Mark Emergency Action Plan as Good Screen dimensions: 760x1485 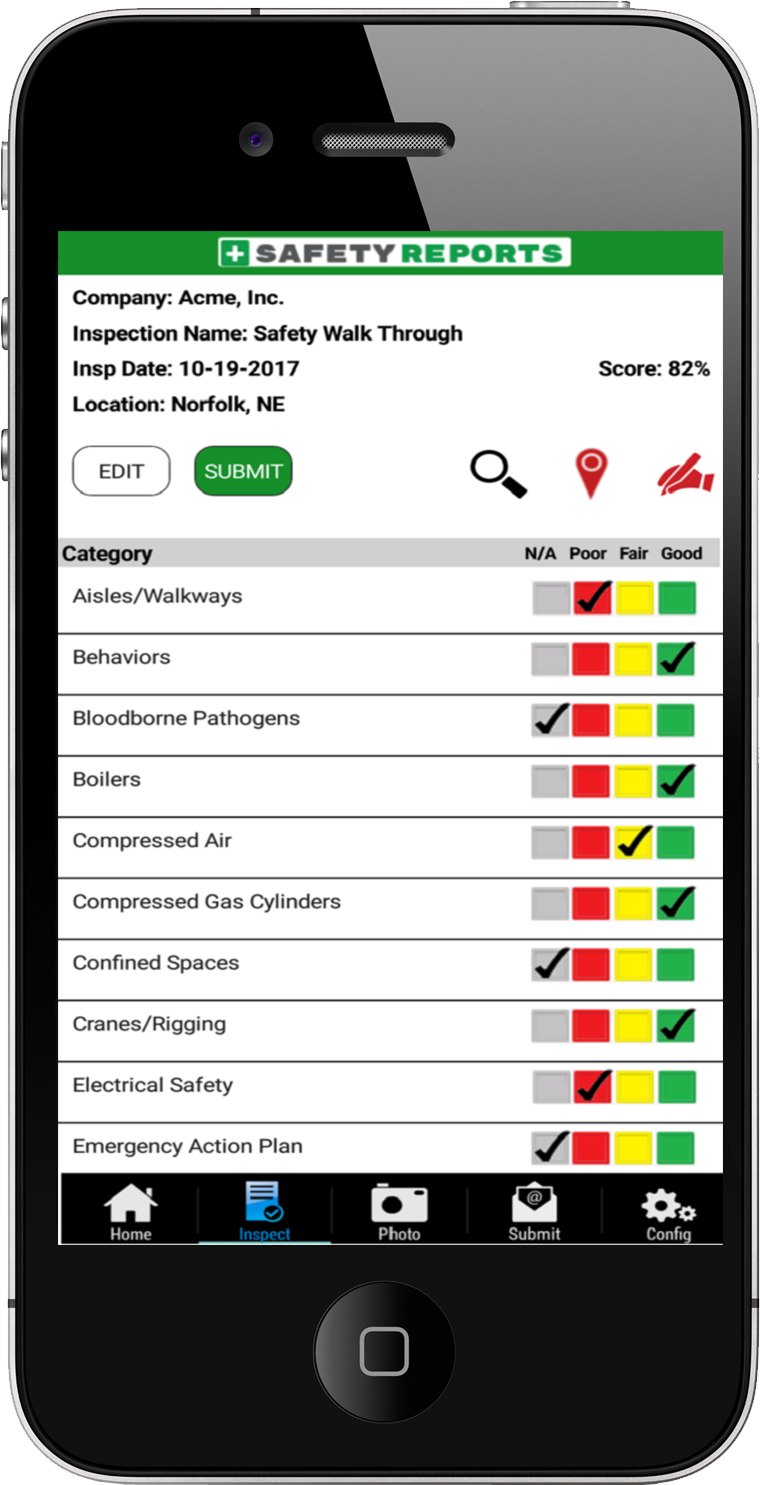tap(677, 1148)
